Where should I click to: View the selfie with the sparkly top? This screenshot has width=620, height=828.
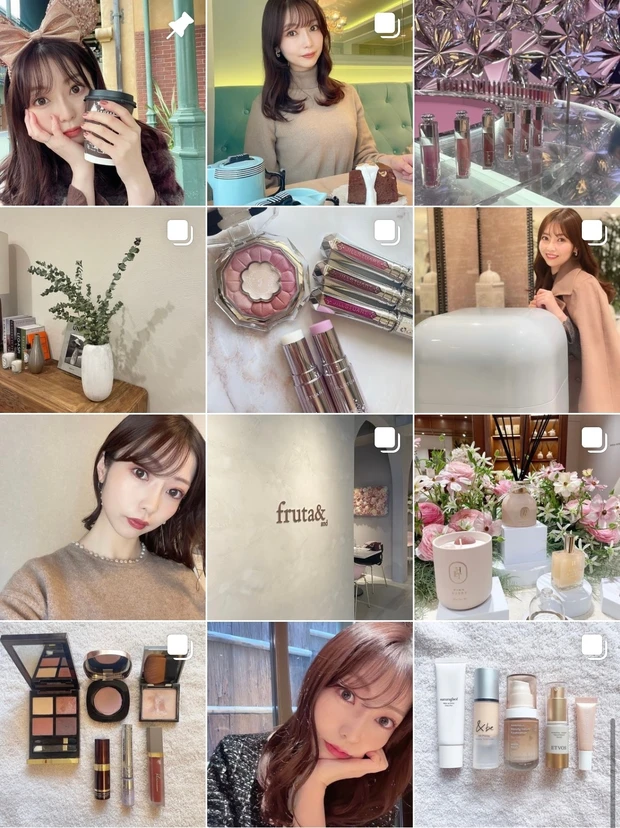pyautogui.click(x=309, y=725)
